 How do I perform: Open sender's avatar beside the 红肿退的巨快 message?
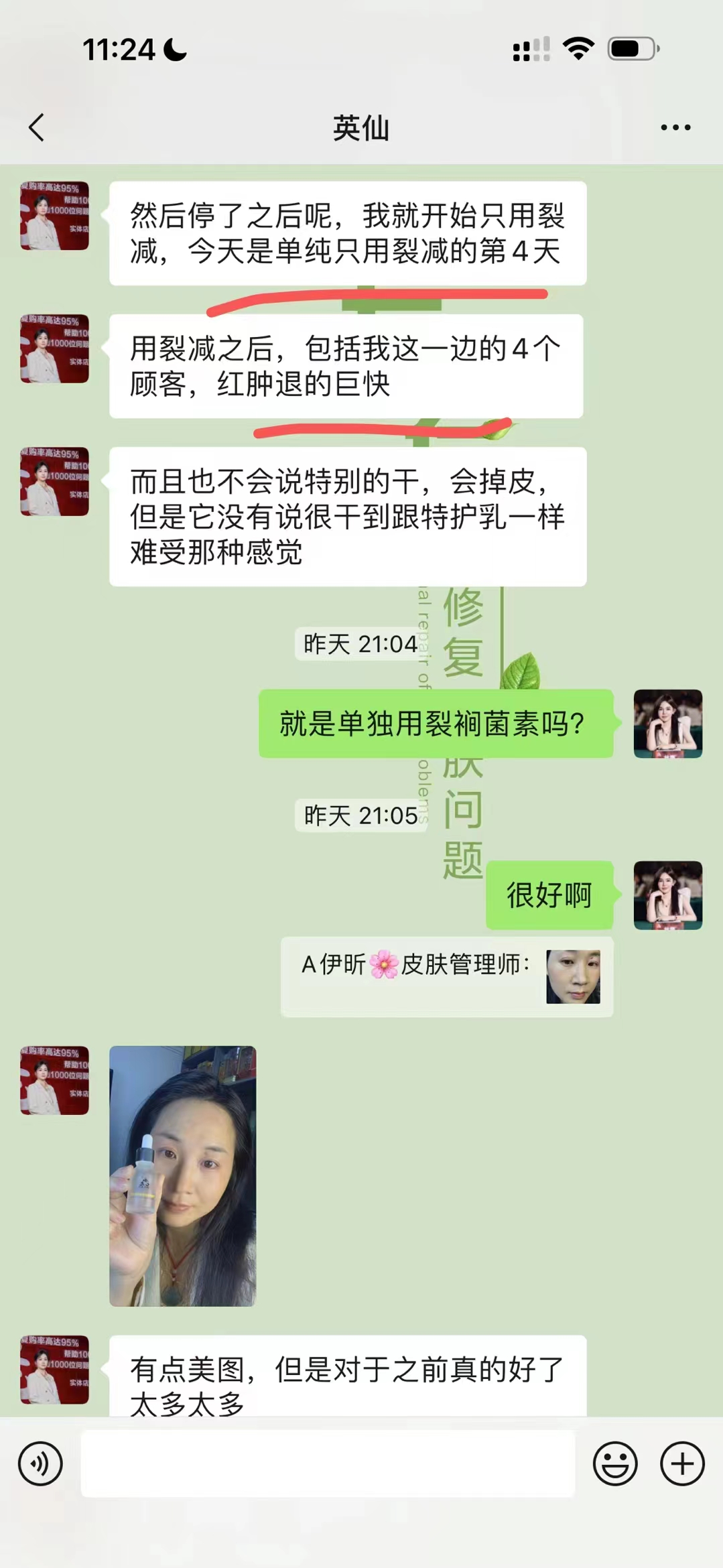54,348
